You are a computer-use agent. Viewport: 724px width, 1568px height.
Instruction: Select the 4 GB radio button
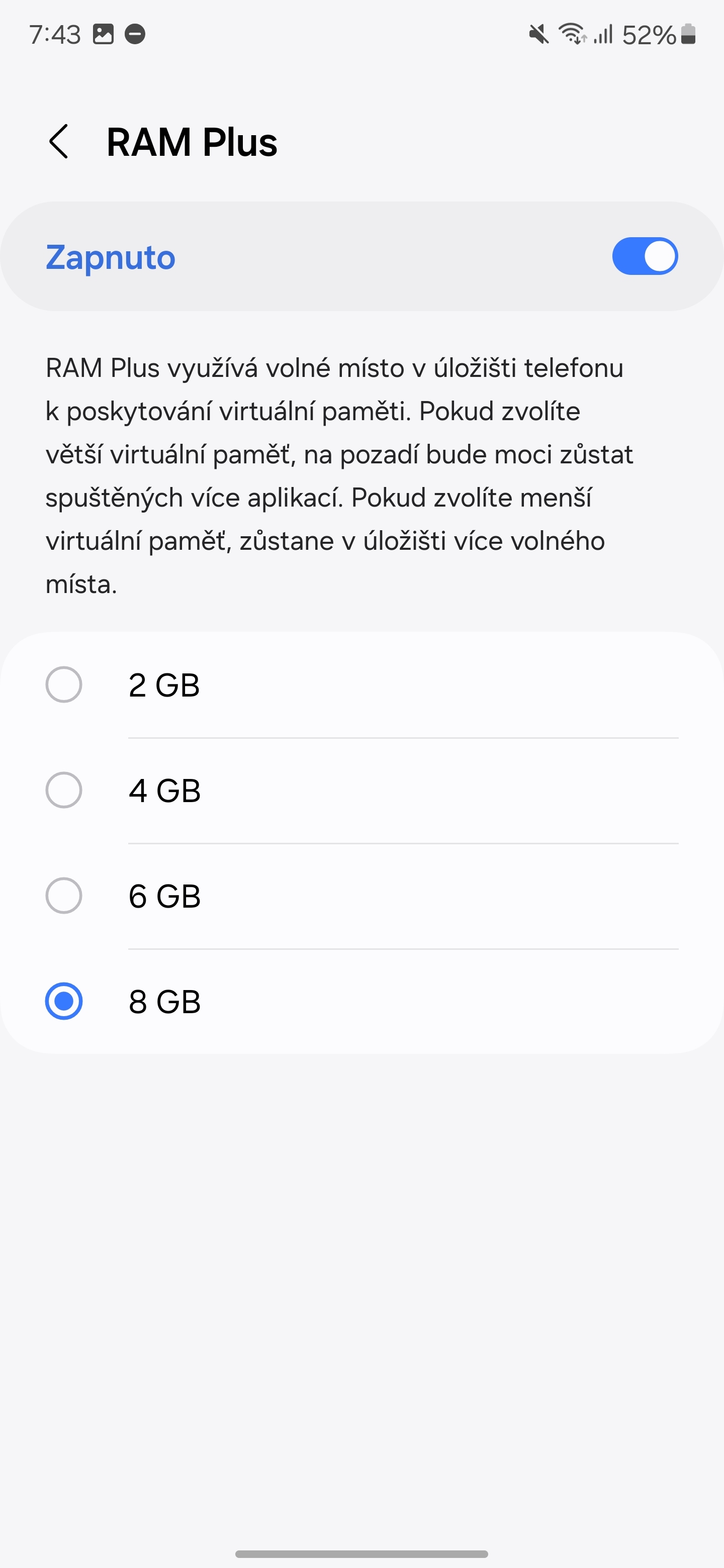[x=64, y=790]
